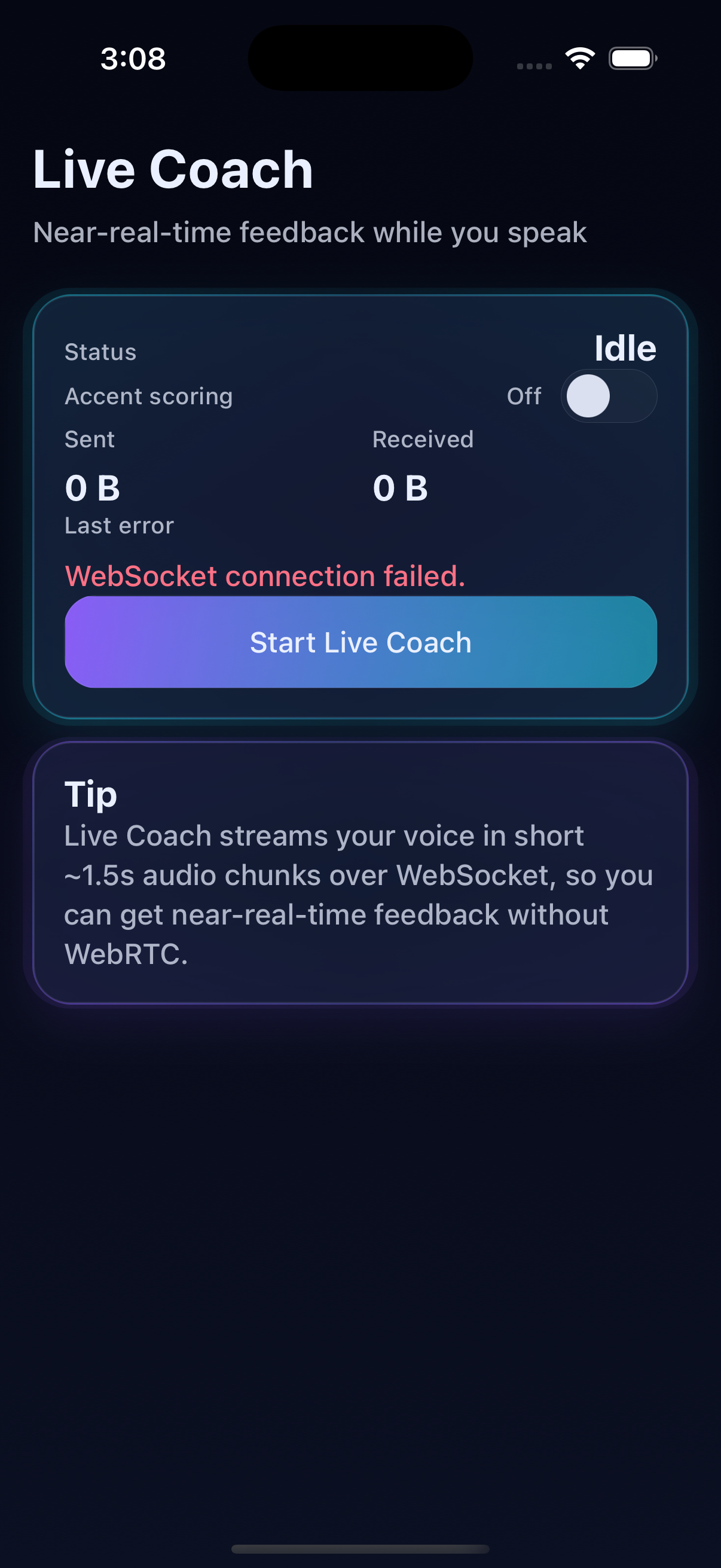
Task: Tap the near-real-time feedback subtitle
Action: click(310, 233)
